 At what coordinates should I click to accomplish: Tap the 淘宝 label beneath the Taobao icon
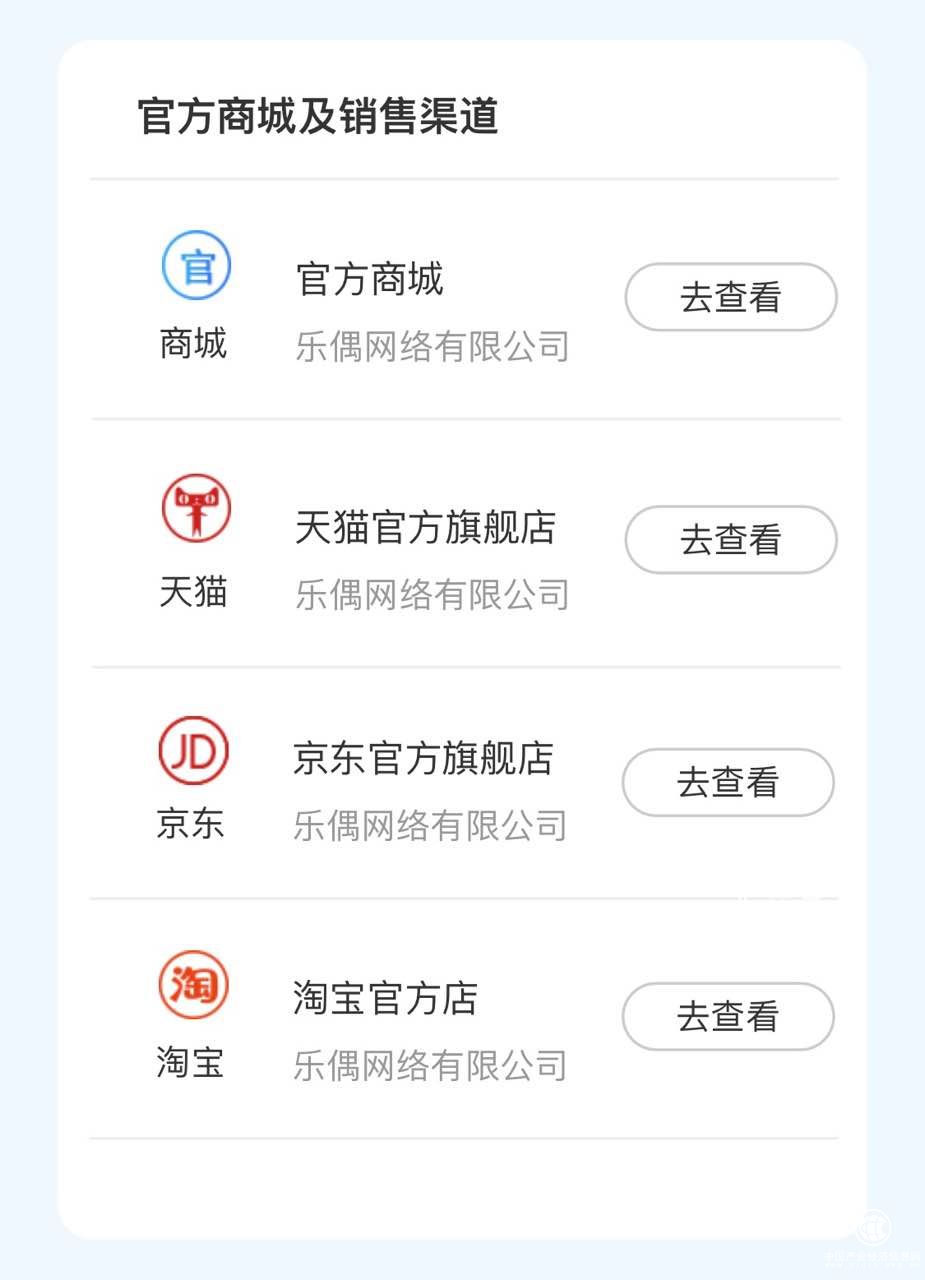click(190, 1062)
